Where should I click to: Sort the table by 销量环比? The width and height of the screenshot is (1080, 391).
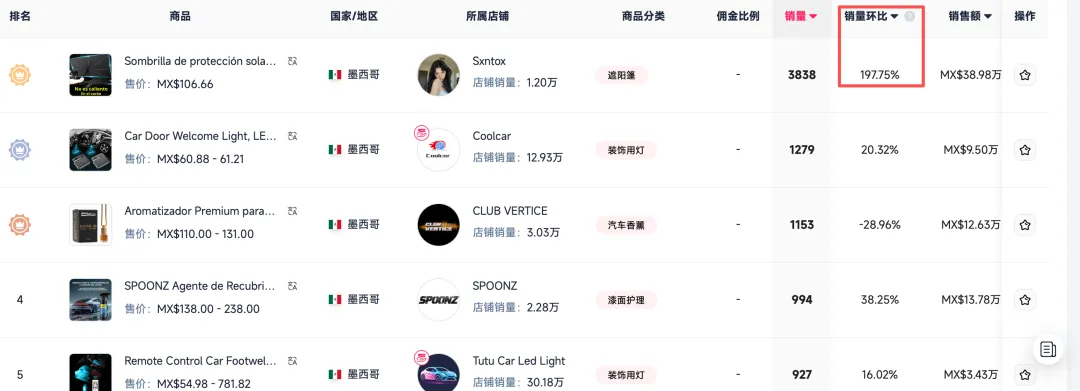click(871, 16)
